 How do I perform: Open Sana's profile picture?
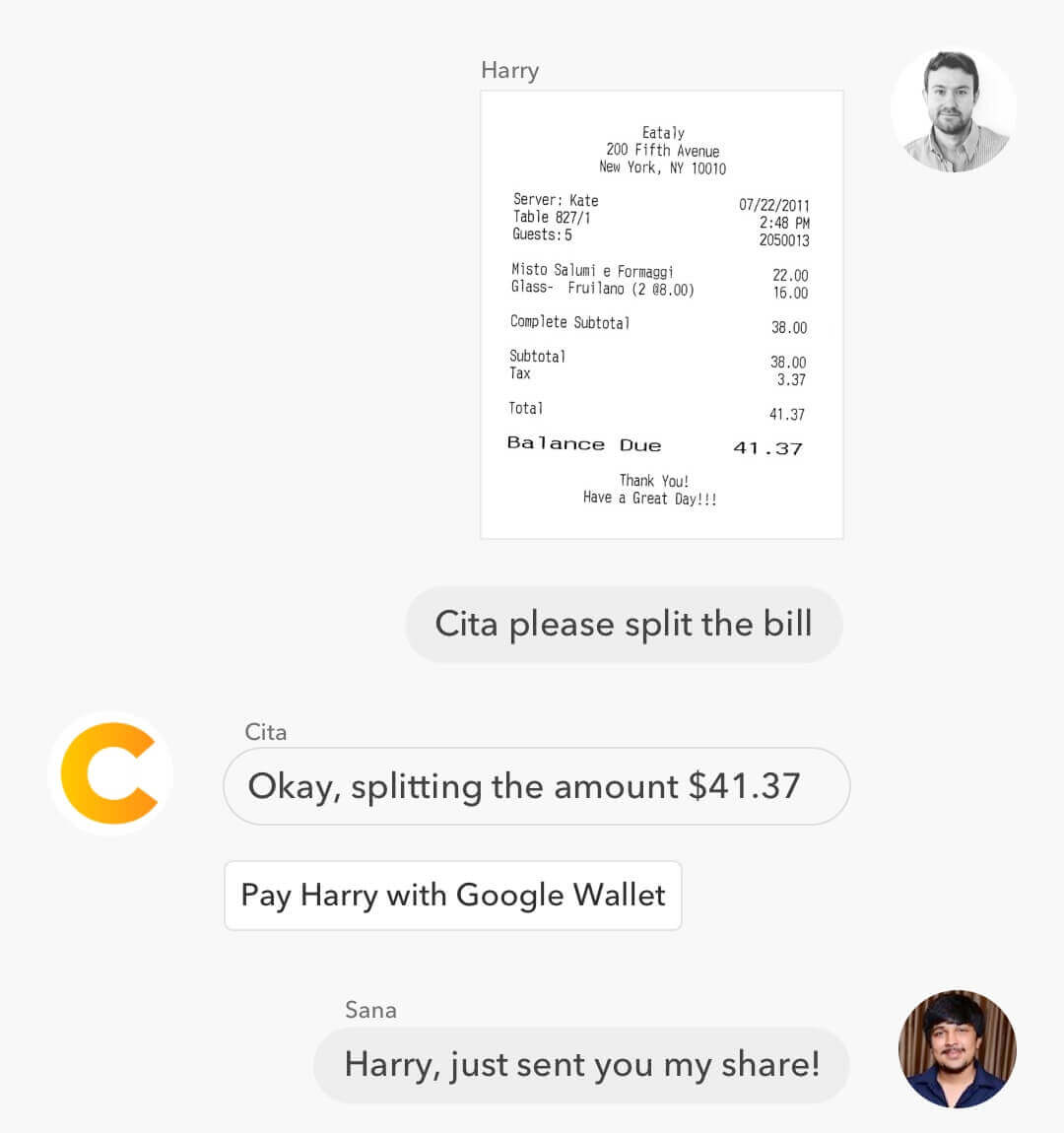(957, 1049)
